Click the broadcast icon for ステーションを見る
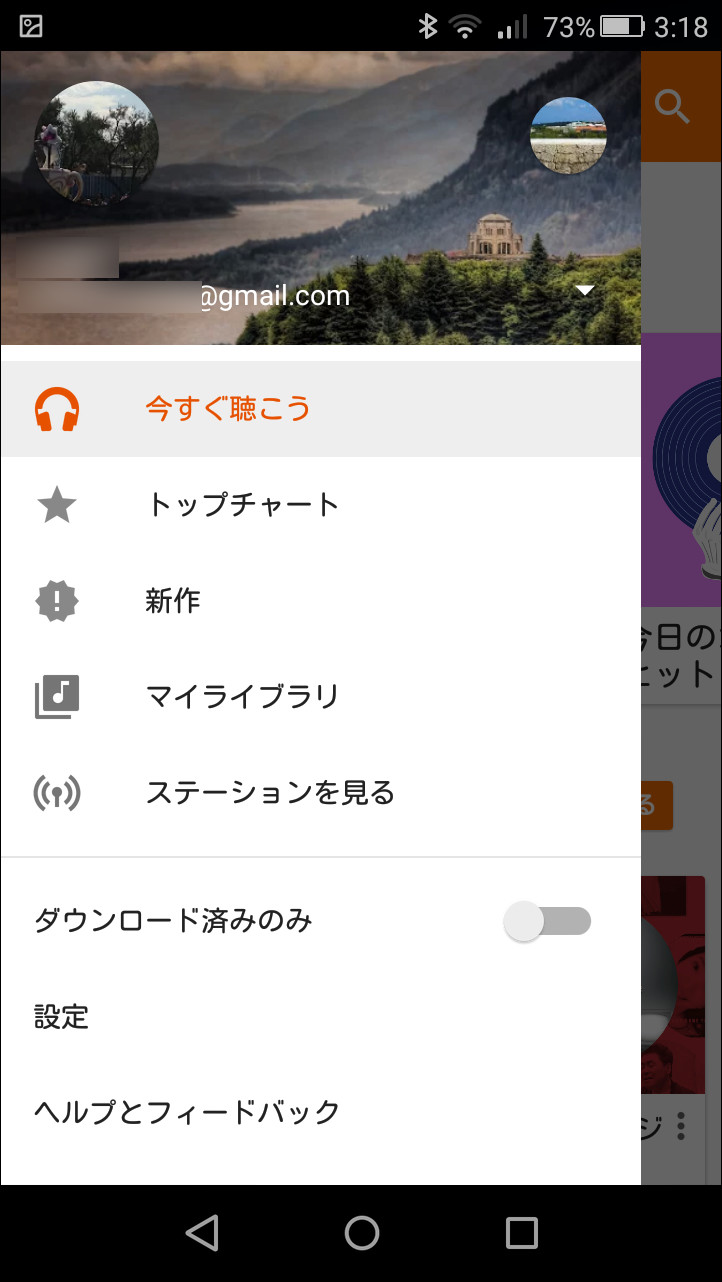This screenshot has width=722, height=1282. 56,793
